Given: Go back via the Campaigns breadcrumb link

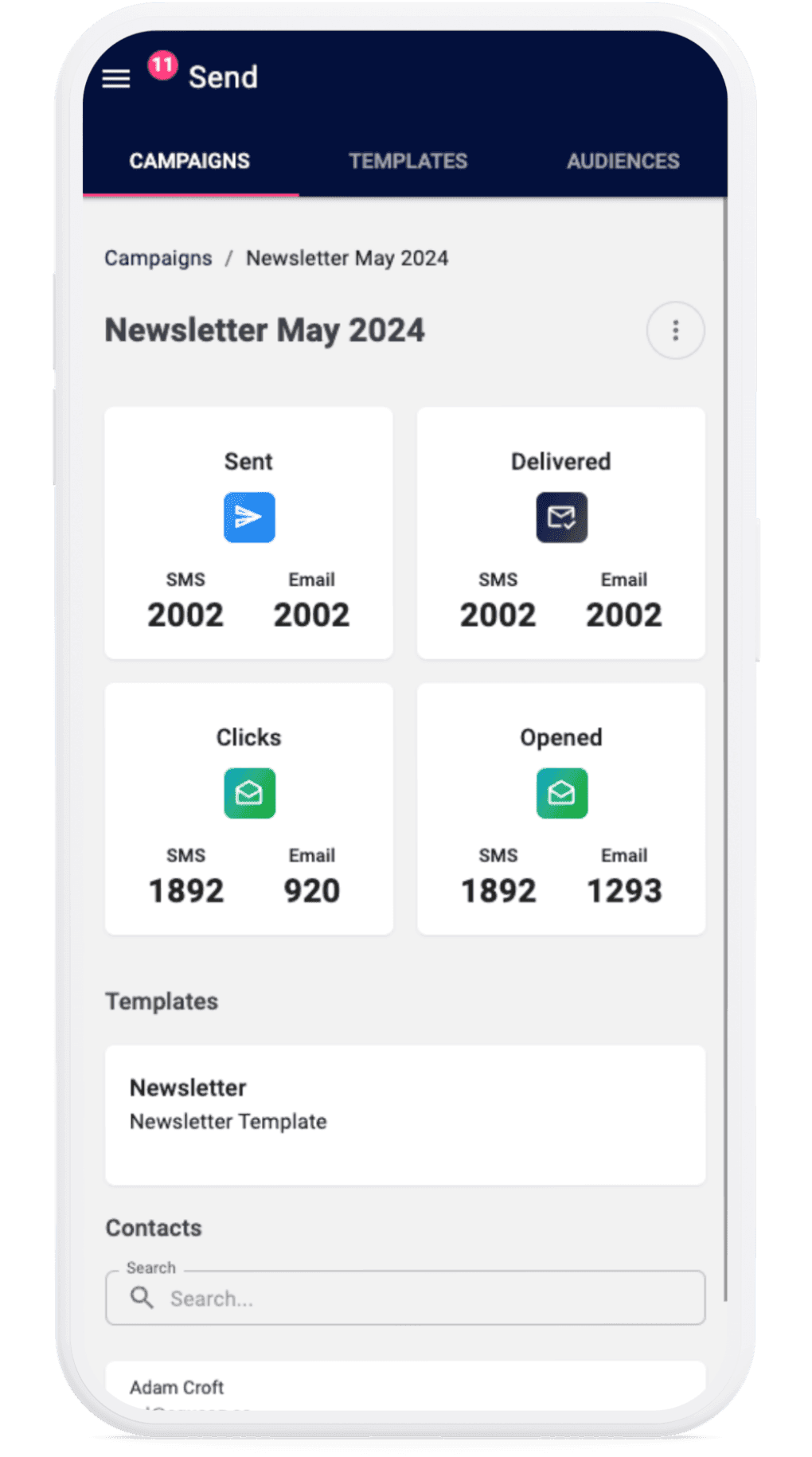Looking at the screenshot, I should tap(158, 258).
